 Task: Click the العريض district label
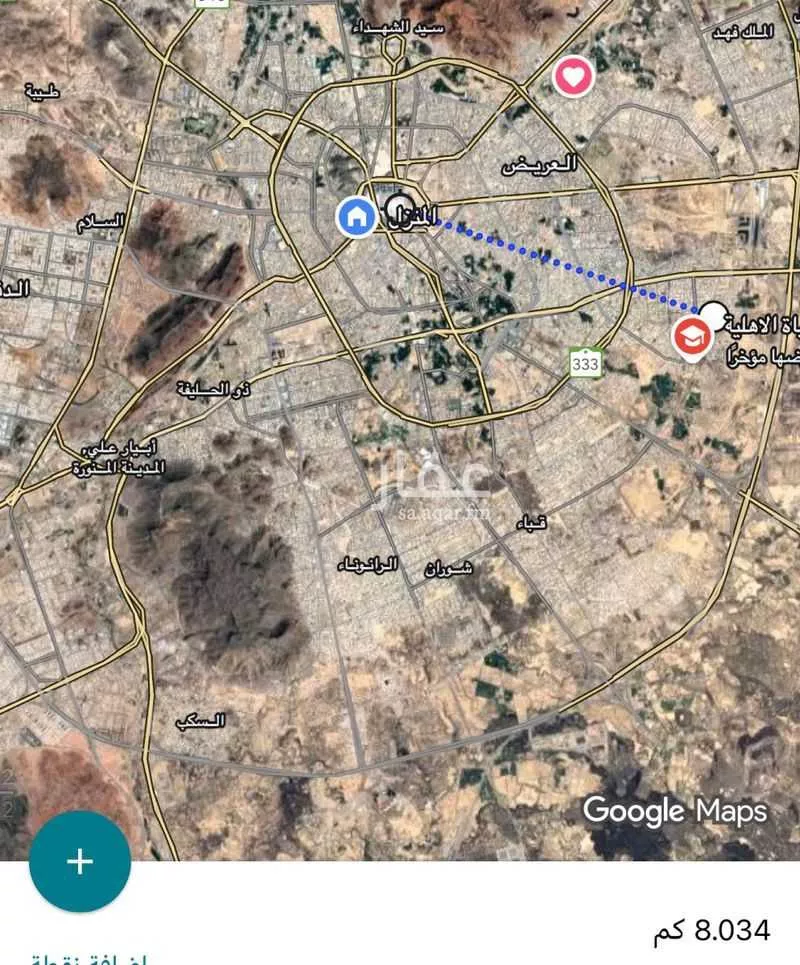(541, 164)
